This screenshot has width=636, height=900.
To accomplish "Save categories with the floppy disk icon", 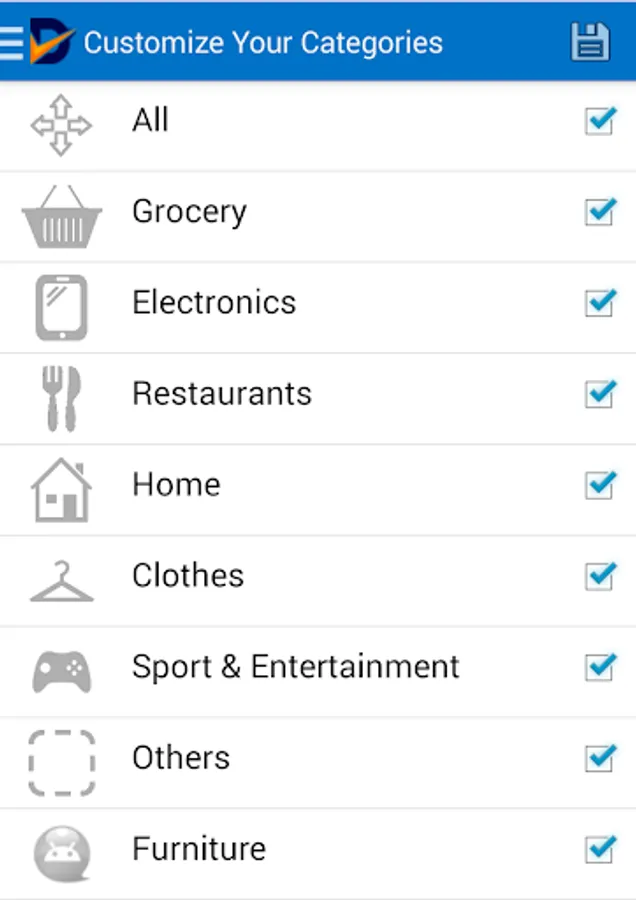I will click(x=590, y=42).
